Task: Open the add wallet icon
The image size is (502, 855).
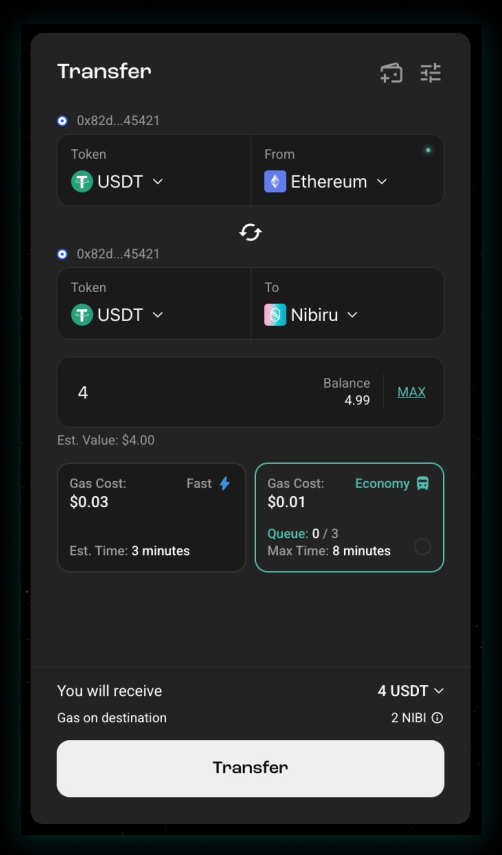Action: 391,73
